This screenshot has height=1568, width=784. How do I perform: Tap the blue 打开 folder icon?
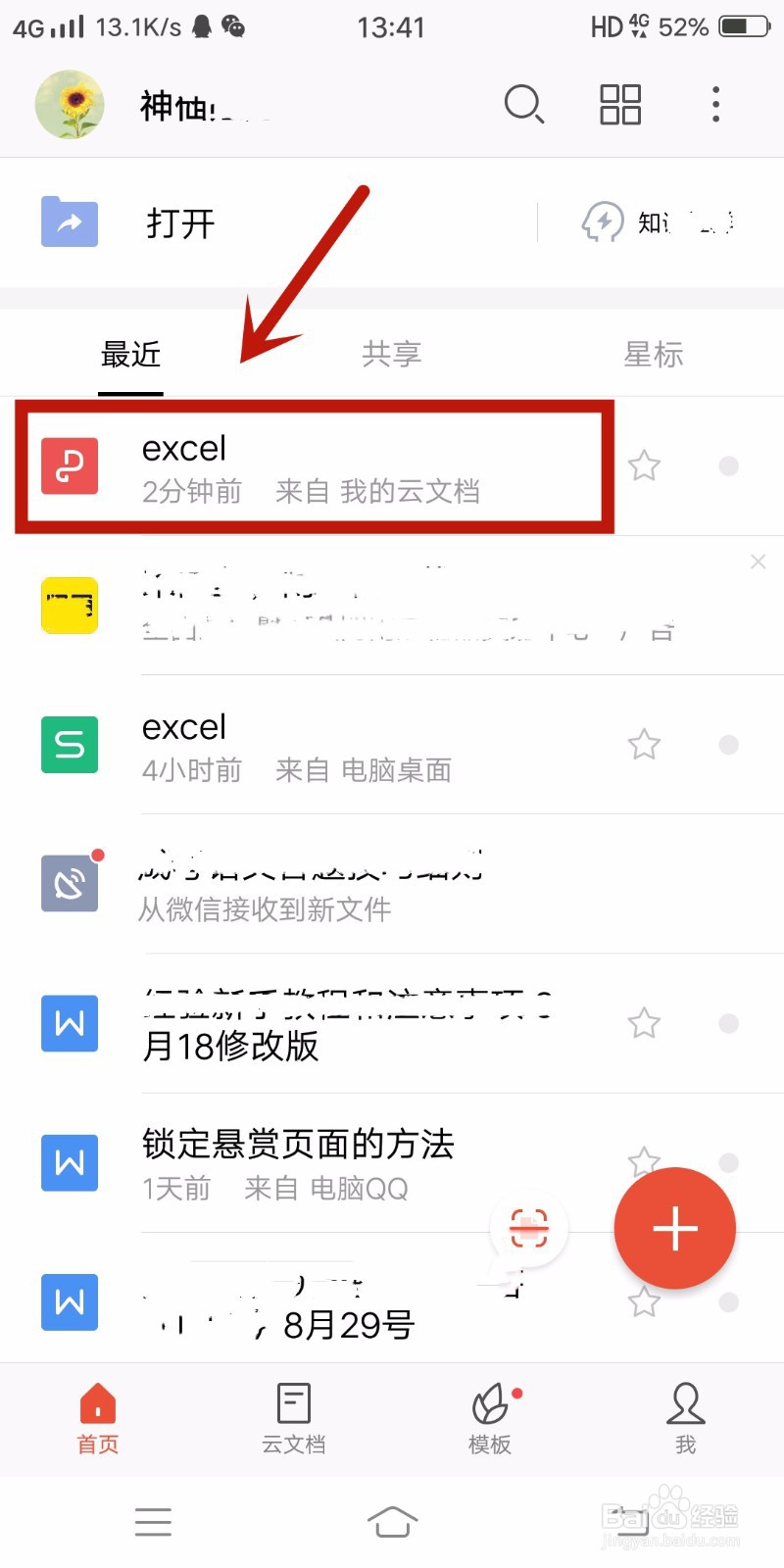69,222
